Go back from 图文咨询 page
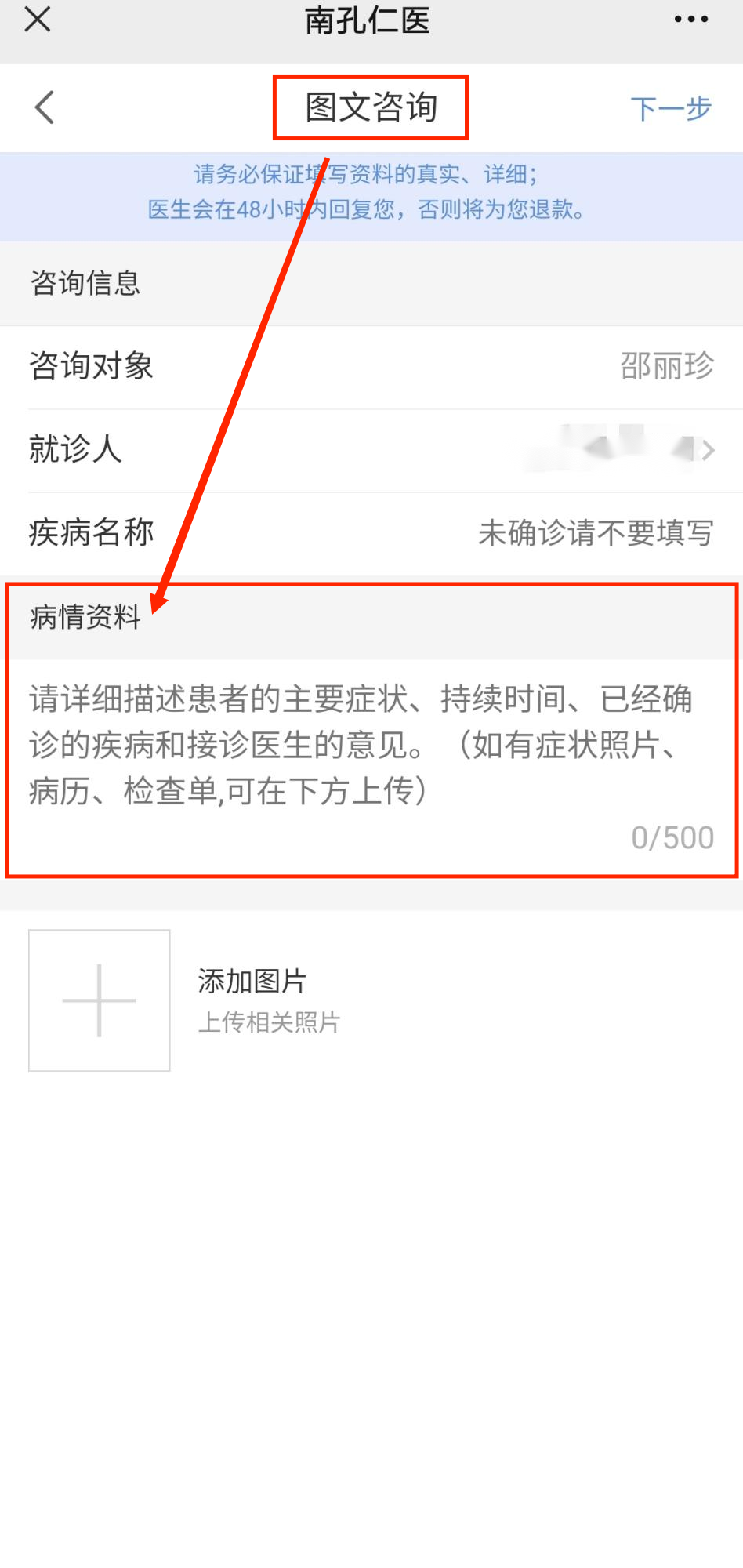 tap(45, 107)
